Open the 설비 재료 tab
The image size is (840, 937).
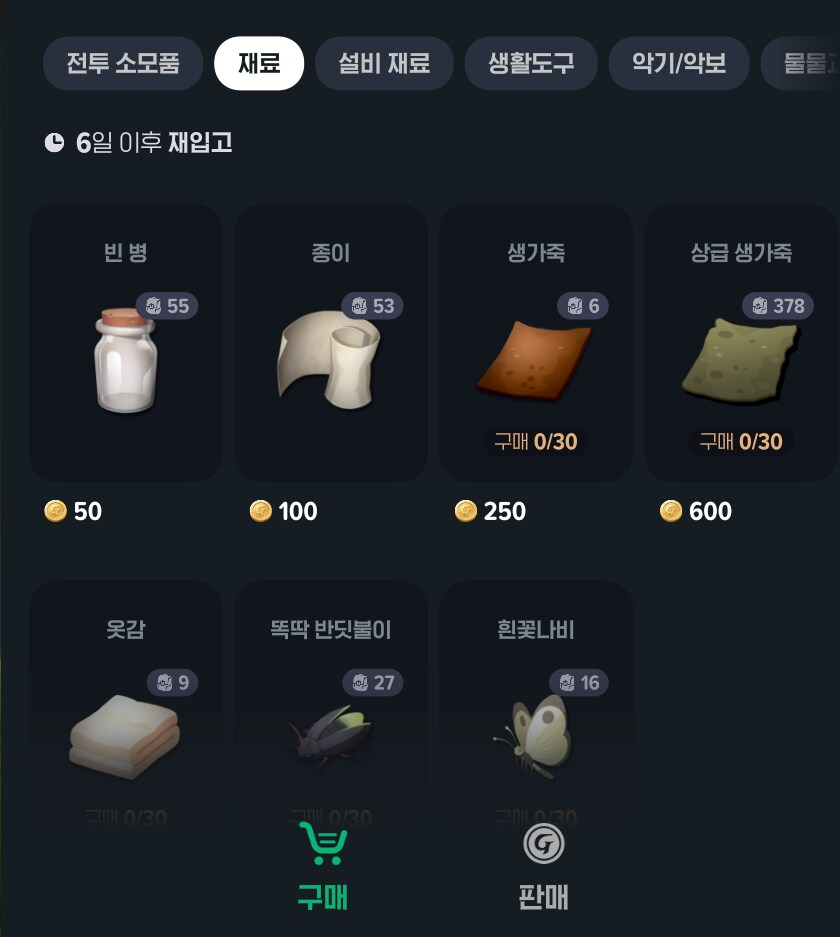pos(384,62)
